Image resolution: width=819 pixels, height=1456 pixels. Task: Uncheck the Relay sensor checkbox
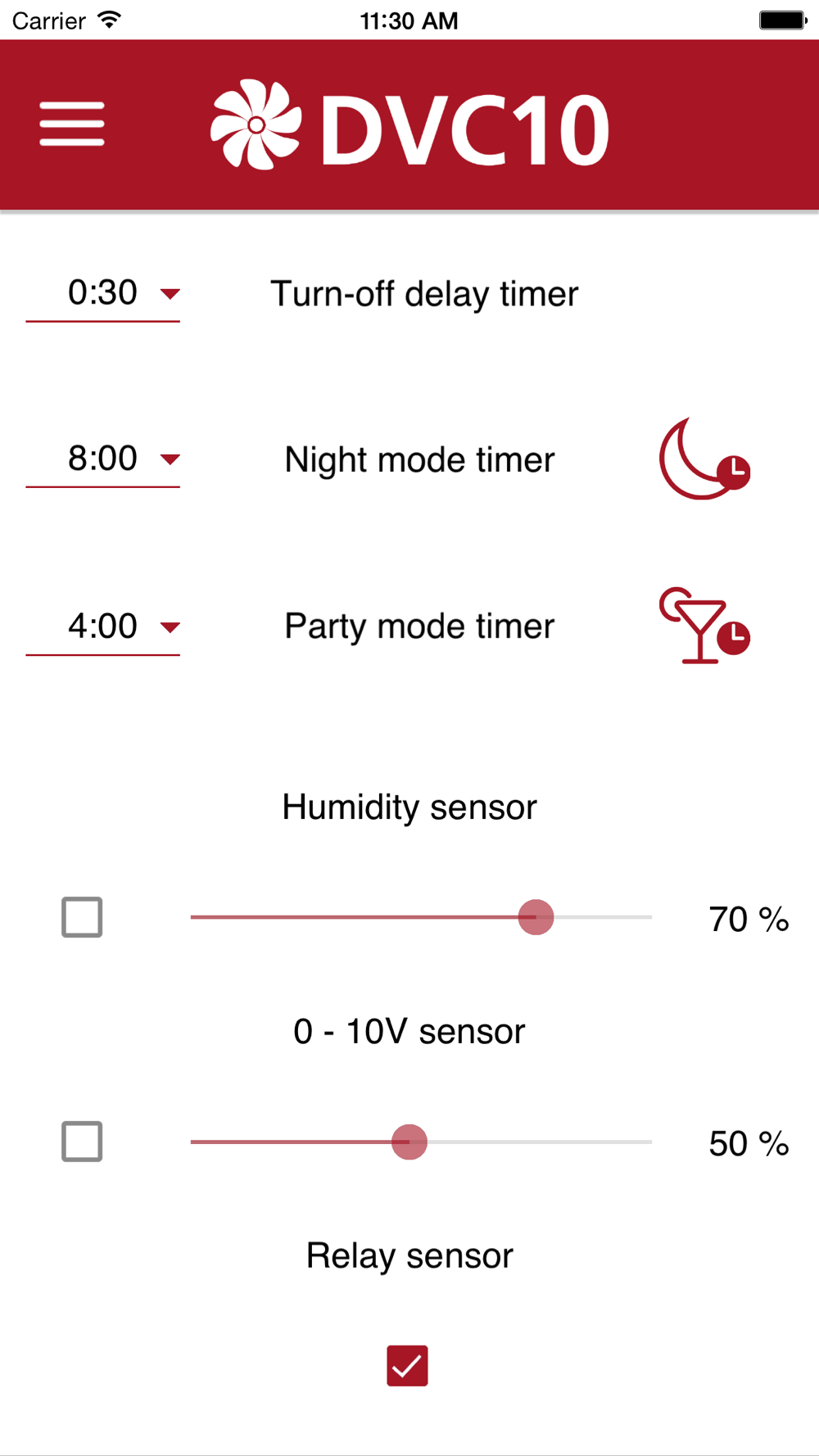[407, 1366]
